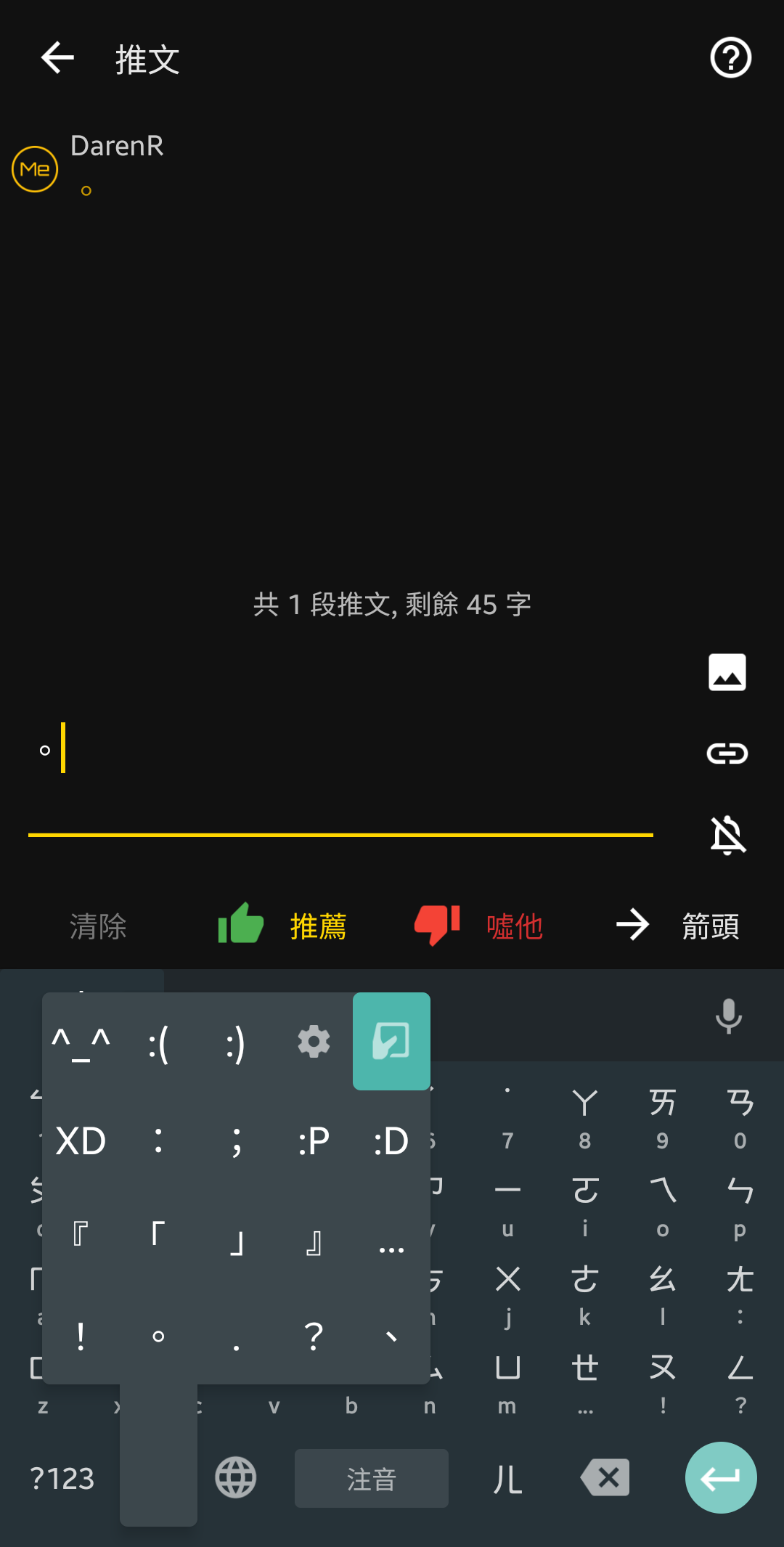Insert an image into the comment
The image size is (784, 1547).
click(x=727, y=672)
